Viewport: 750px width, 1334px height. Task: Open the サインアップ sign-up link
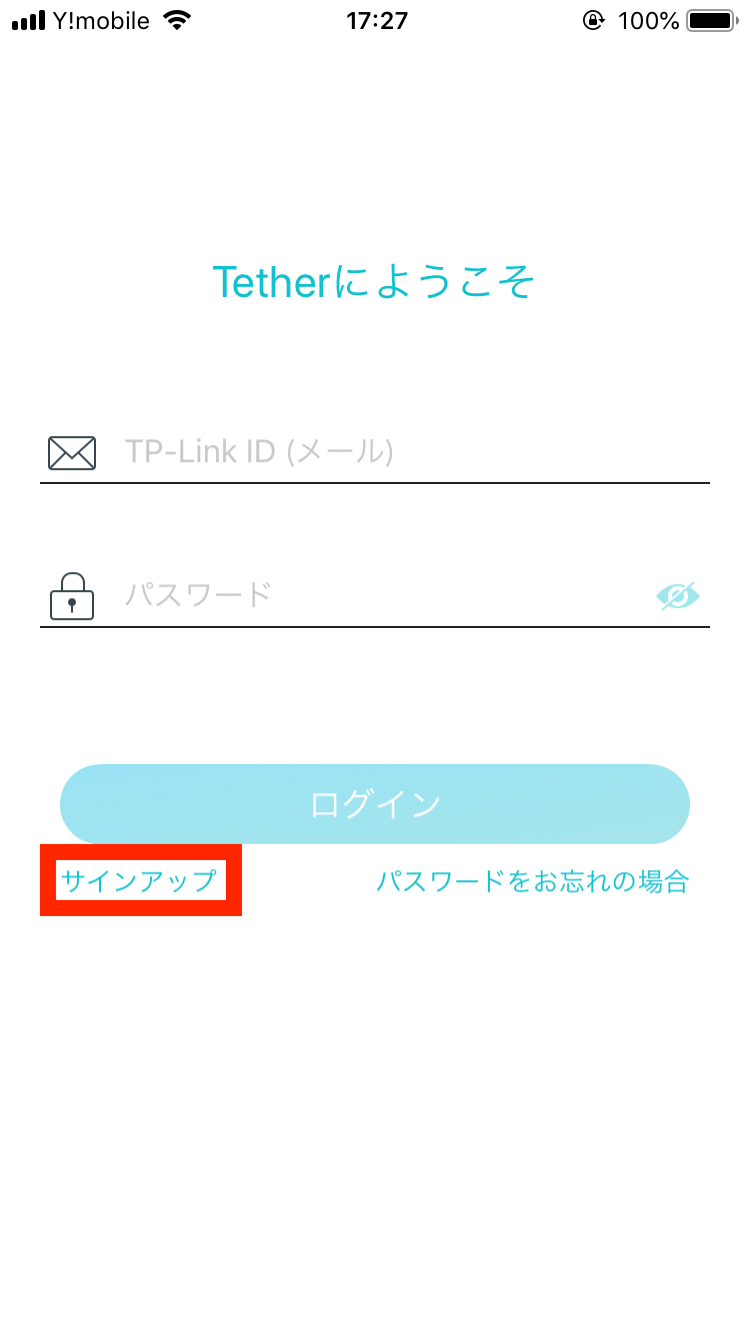(x=139, y=881)
